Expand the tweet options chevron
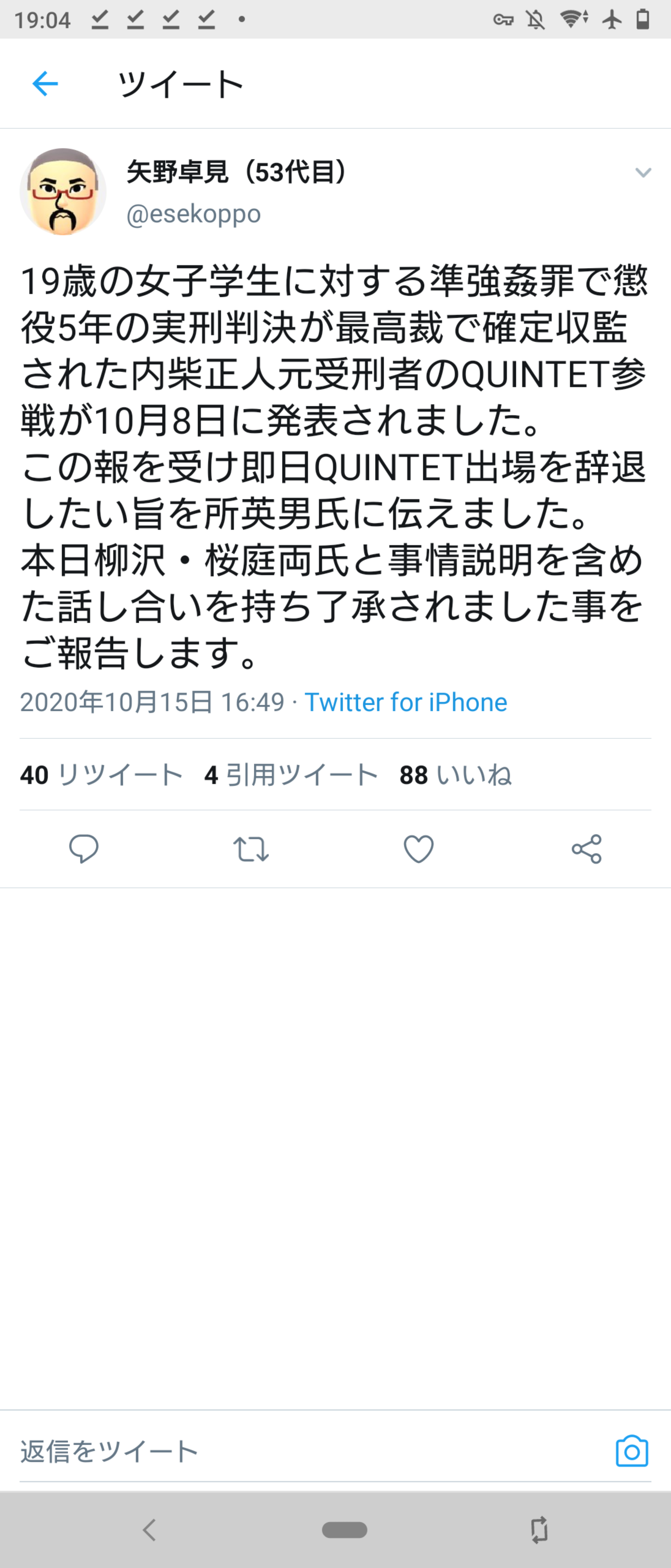 point(643,173)
